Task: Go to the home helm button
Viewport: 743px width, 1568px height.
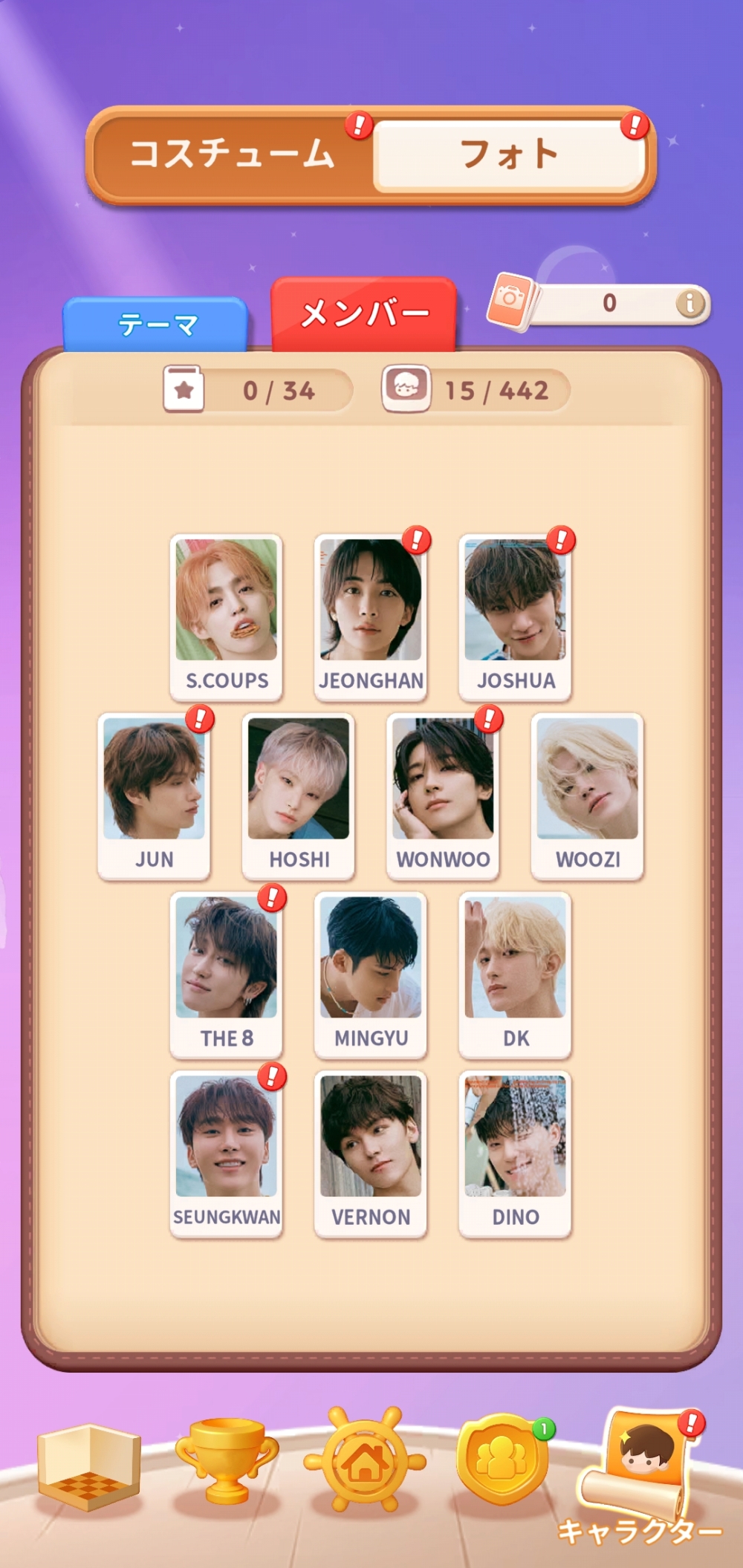Action: [x=365, y=1460]
